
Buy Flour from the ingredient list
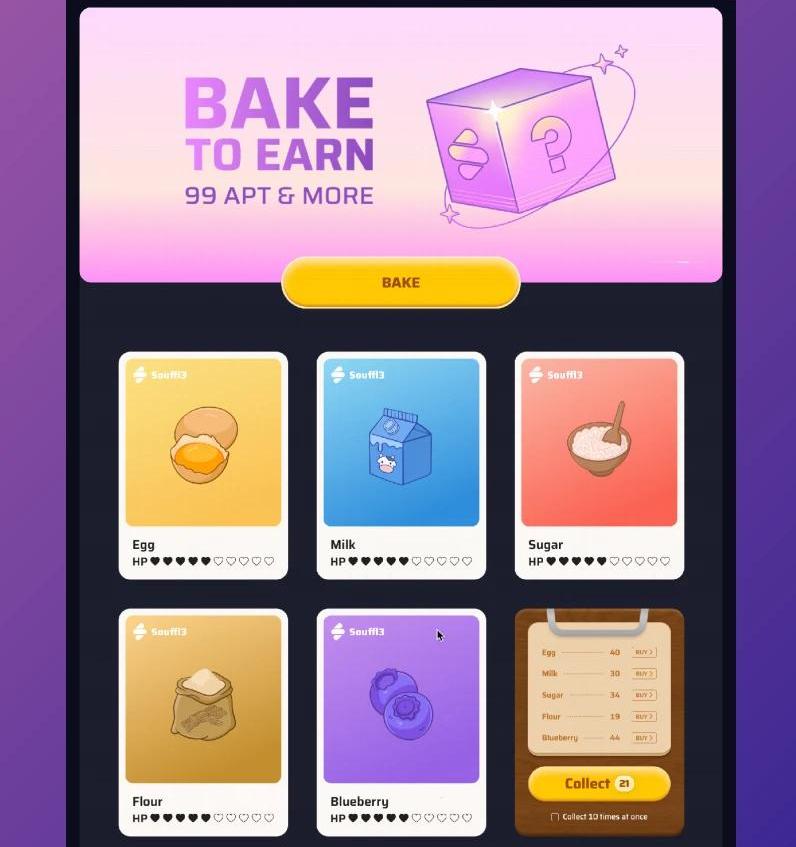point(644,716)
